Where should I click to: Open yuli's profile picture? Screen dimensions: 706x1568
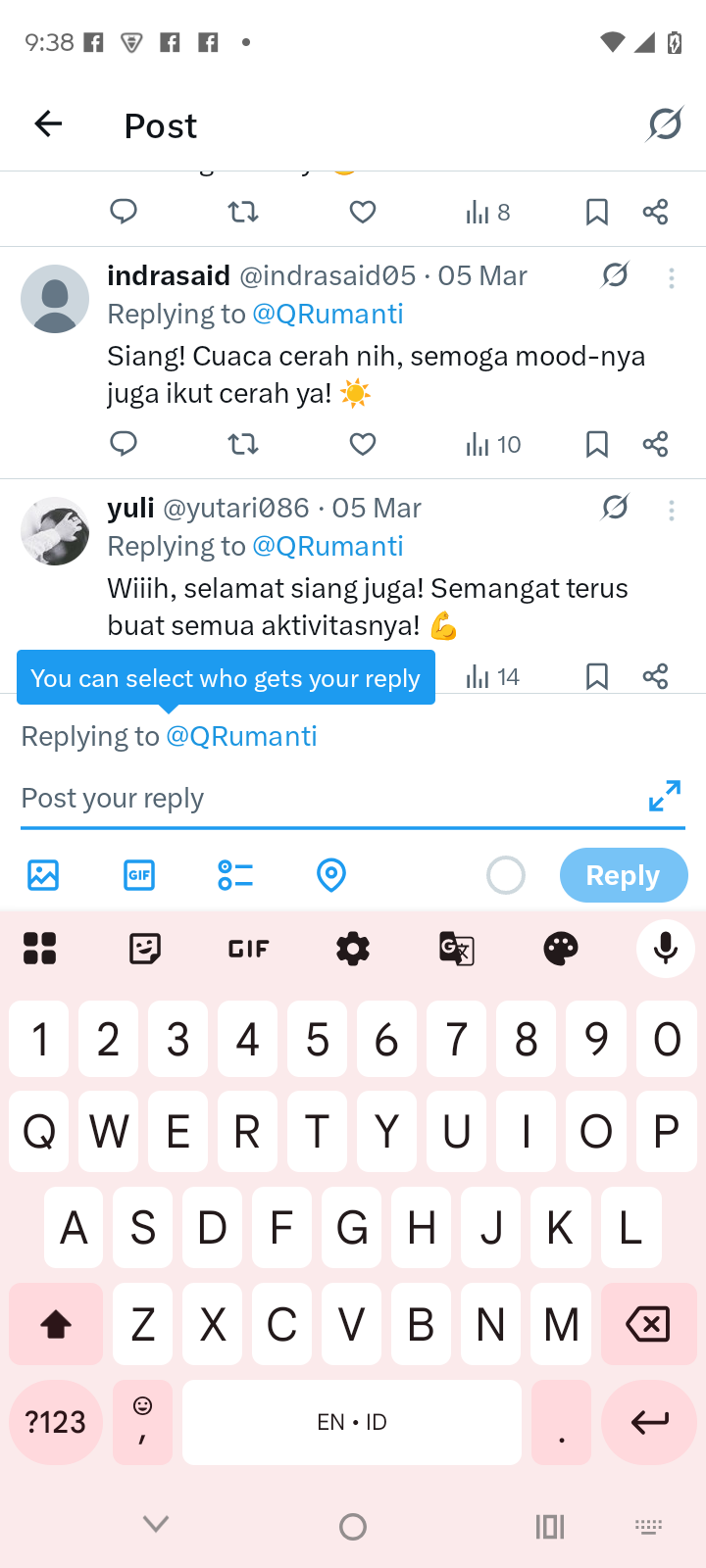(55, 531)
